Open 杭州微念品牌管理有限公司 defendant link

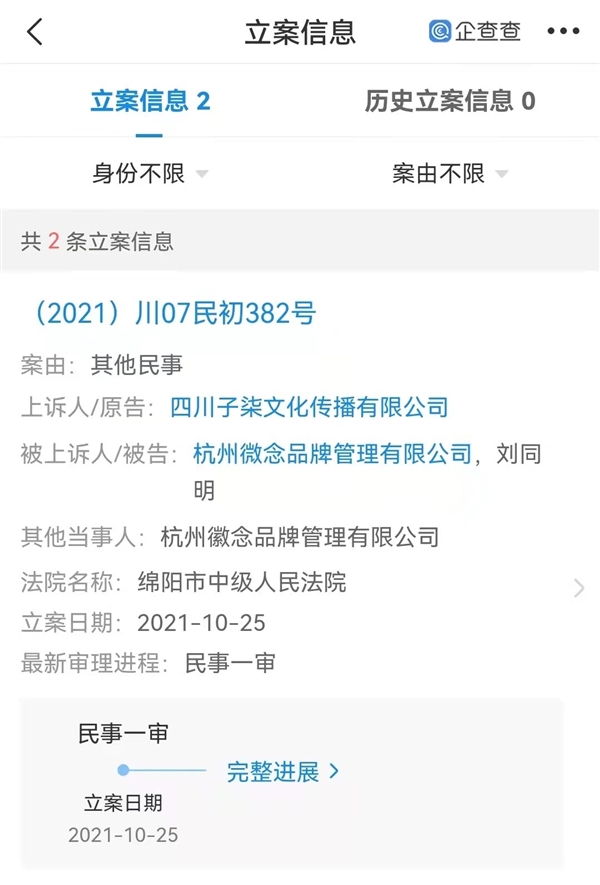coord(331,454)
